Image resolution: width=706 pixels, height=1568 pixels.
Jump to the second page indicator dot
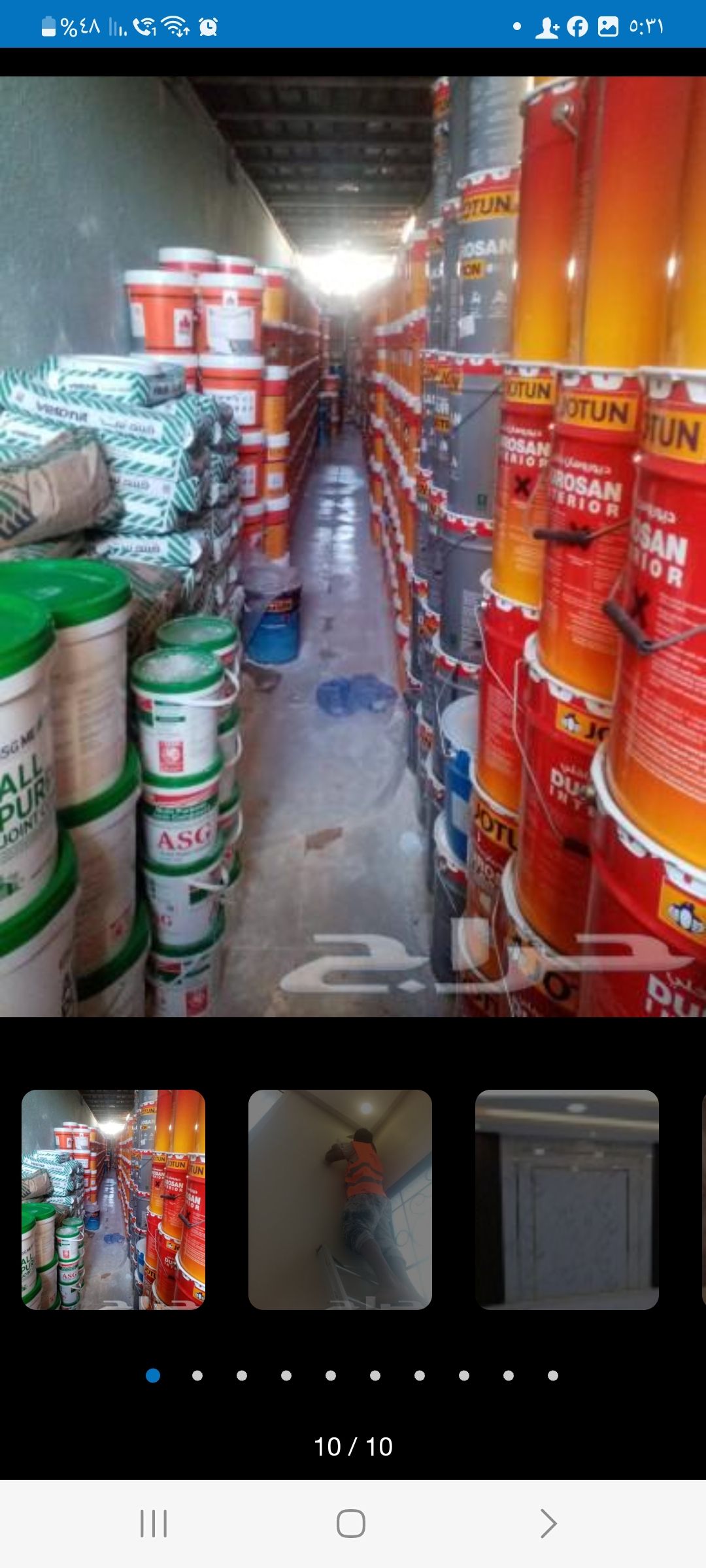pyautogui.click(x=197, y=1375)
